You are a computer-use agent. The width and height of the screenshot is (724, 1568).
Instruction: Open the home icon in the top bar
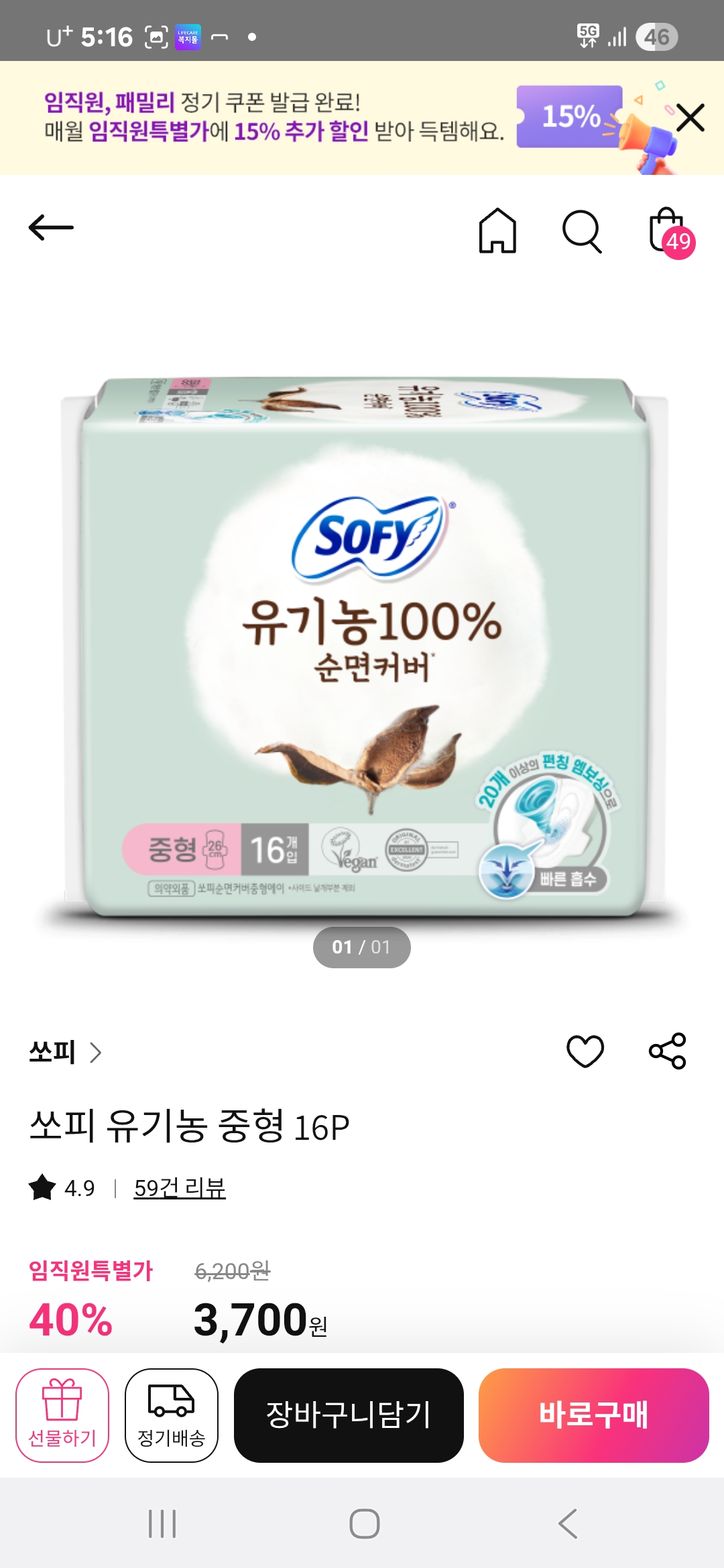[x=497, y=231]
